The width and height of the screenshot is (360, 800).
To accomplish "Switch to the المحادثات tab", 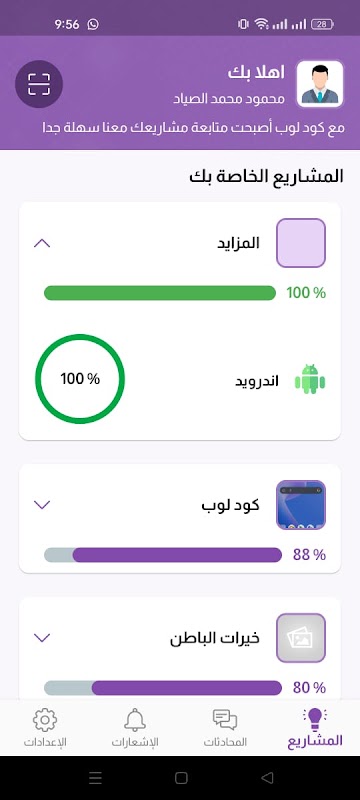I will [x=225, y=728].
